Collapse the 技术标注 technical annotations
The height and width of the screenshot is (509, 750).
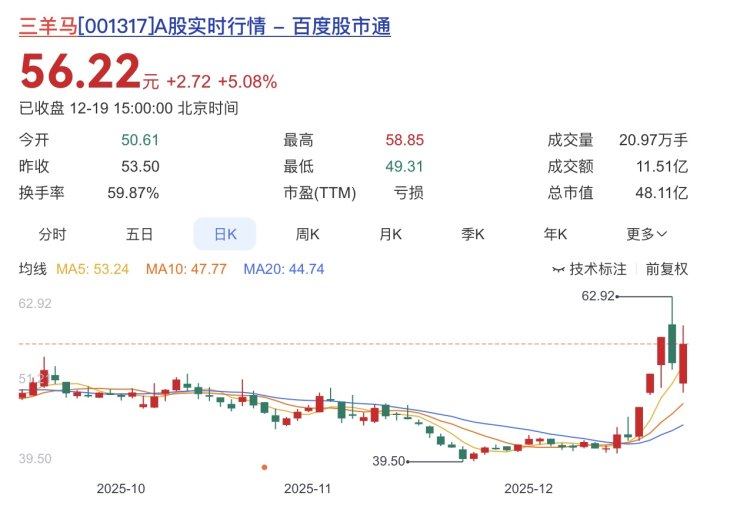(x=590, y=269)
